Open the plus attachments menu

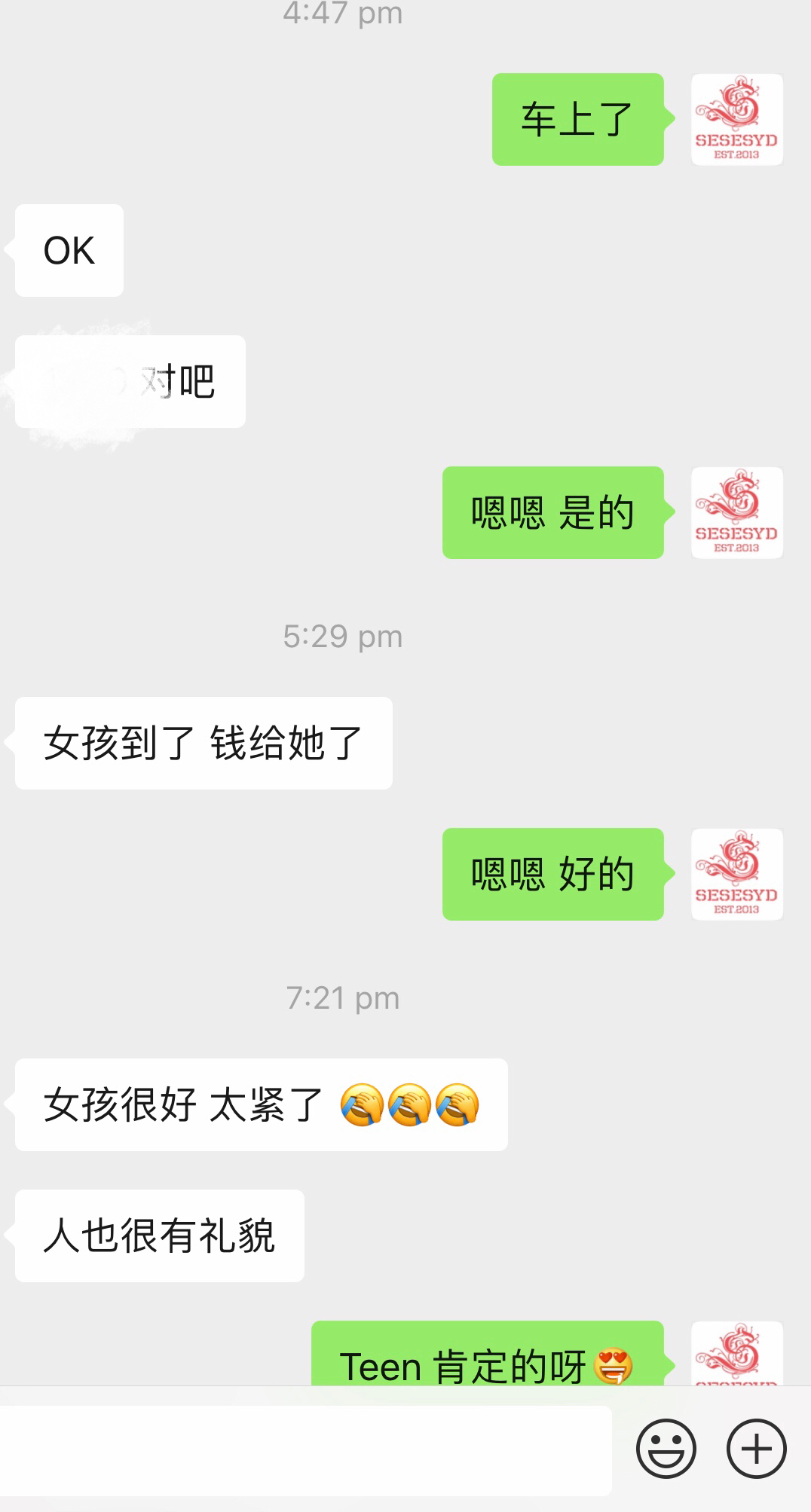(756, 1449)
